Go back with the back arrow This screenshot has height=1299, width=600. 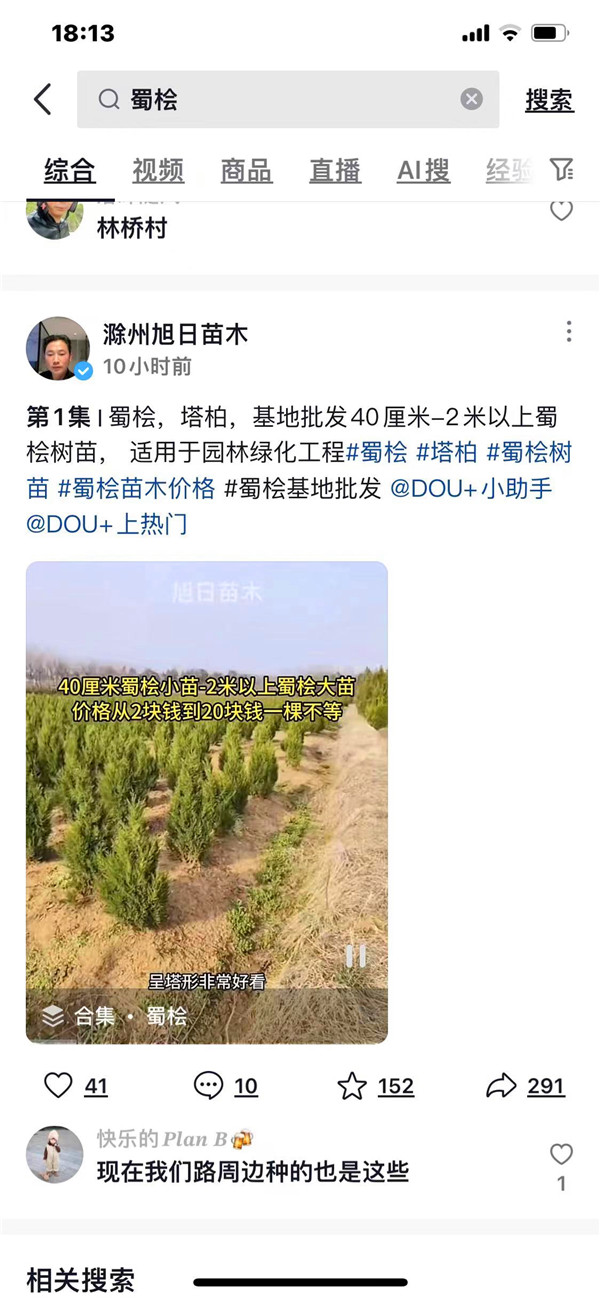click(42, 99)
